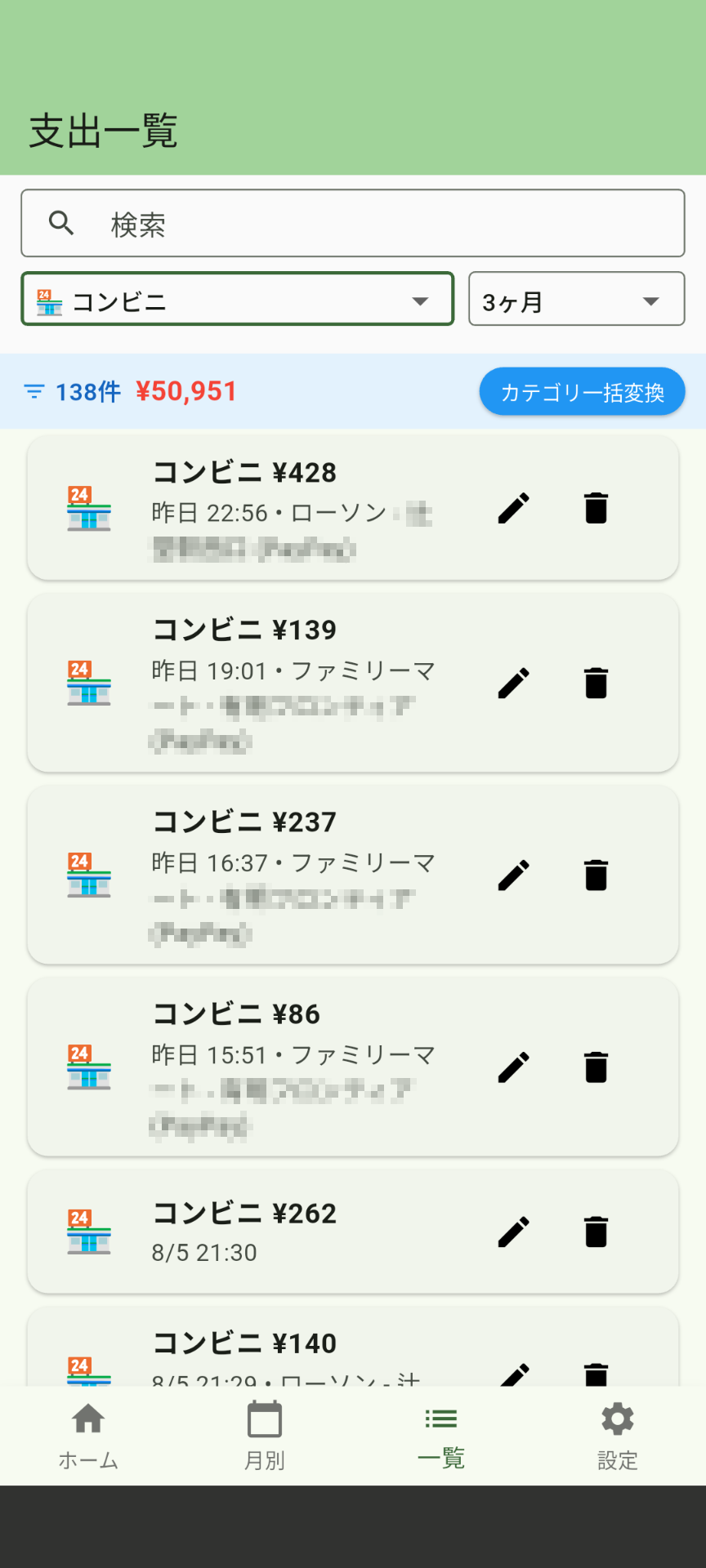The width and height of the screenshot is (706, 1568).
Task: Delete the ¥139 expense entry
Action: click(x=597, y=683)
